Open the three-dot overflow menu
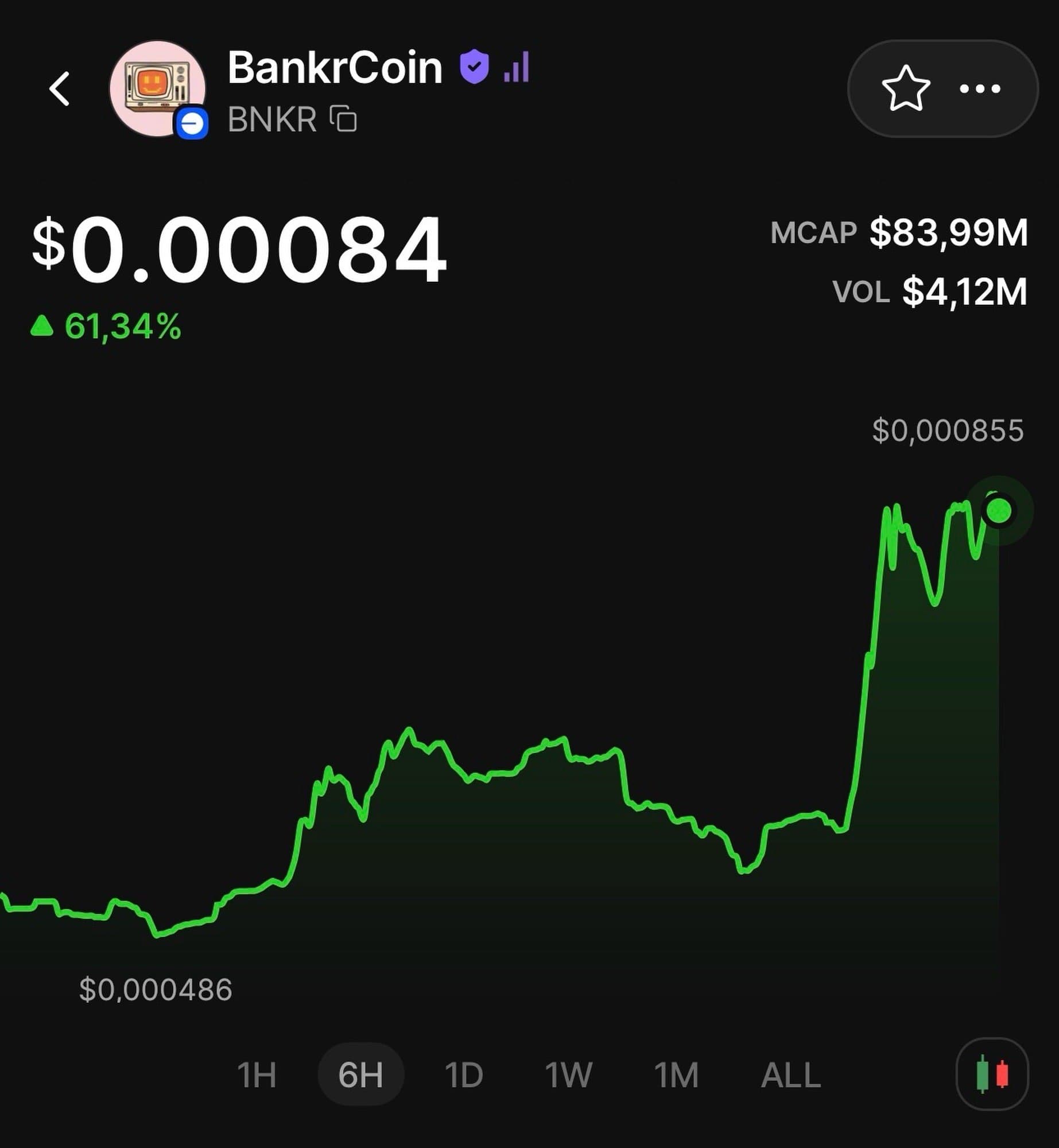The height and width of the screenshot is (1148, 1059). click(980, 89)
